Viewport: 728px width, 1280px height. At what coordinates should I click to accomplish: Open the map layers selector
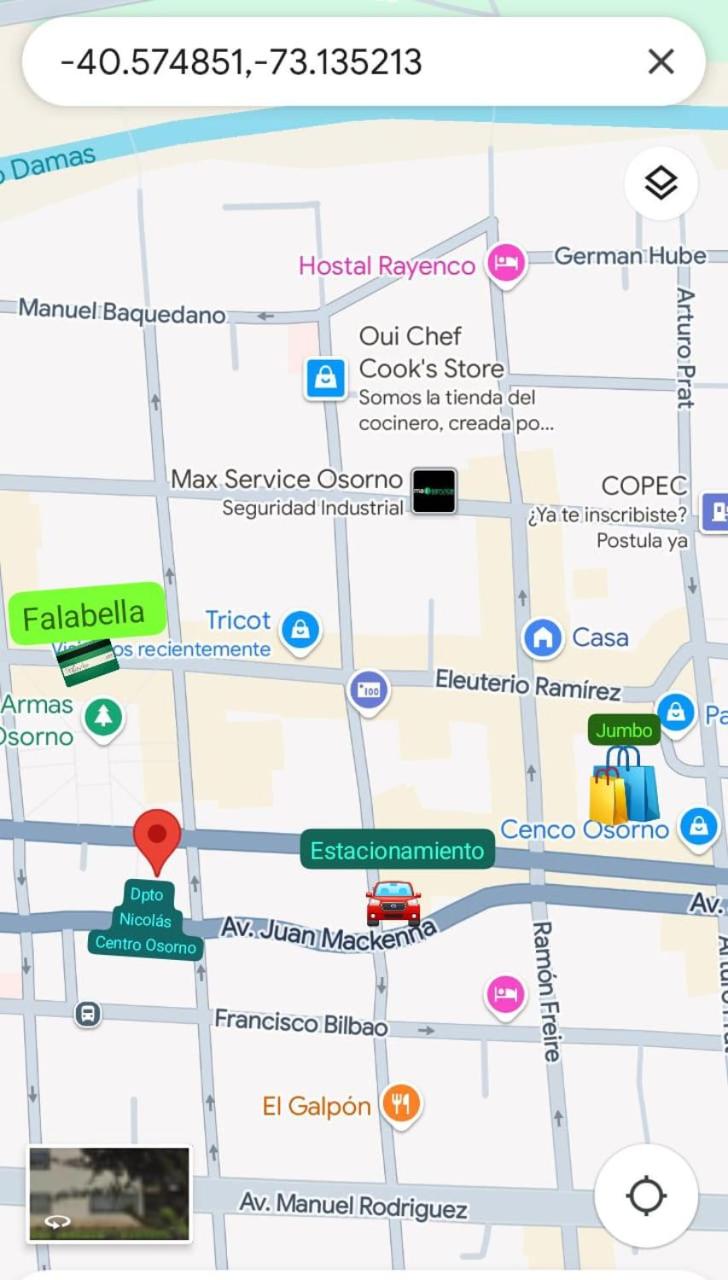pos(661,183)
